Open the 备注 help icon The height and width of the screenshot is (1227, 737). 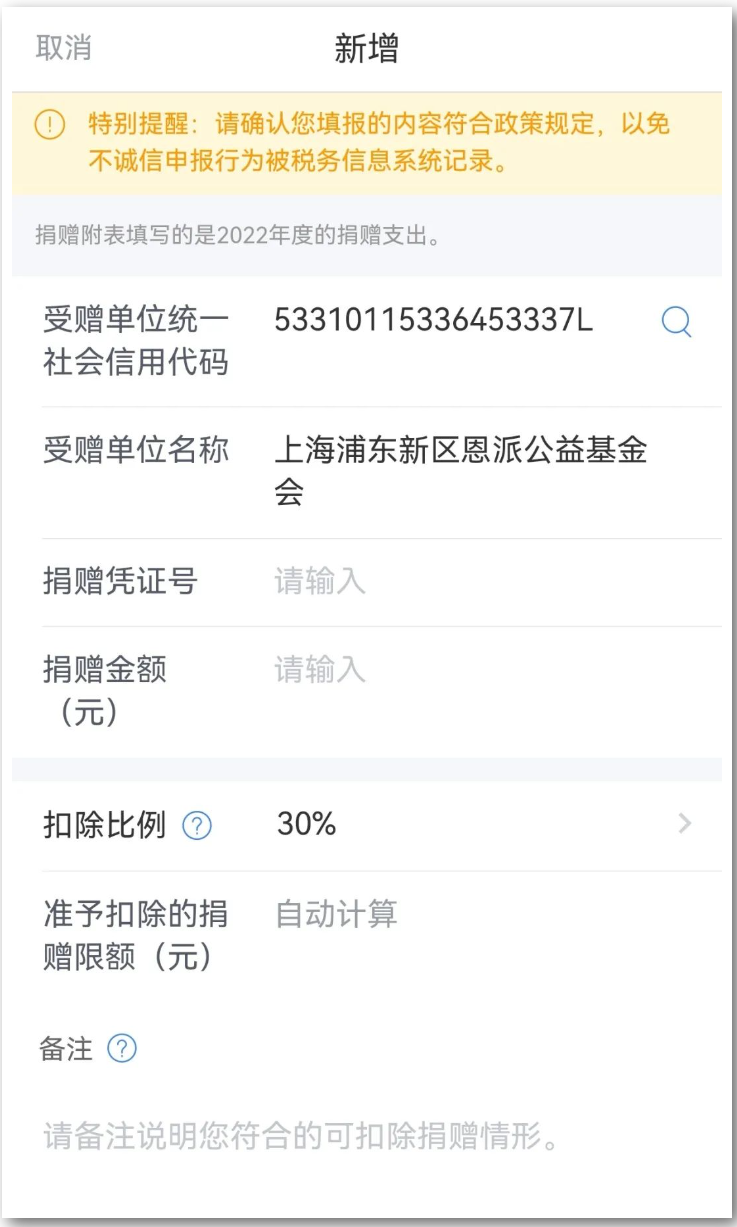point(122,1049)
